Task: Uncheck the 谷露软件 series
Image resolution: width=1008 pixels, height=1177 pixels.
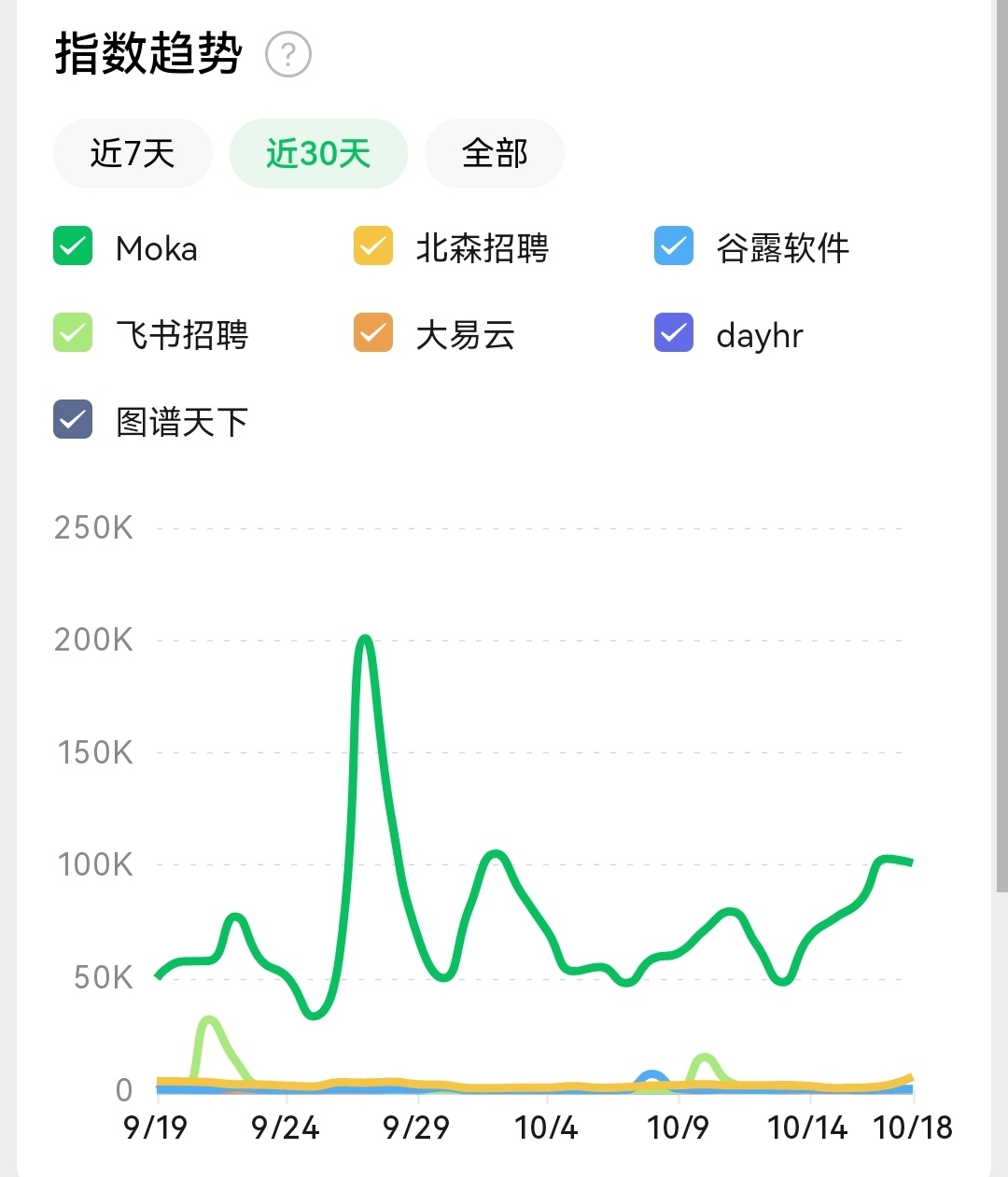Action: click(x=674, y=247)
